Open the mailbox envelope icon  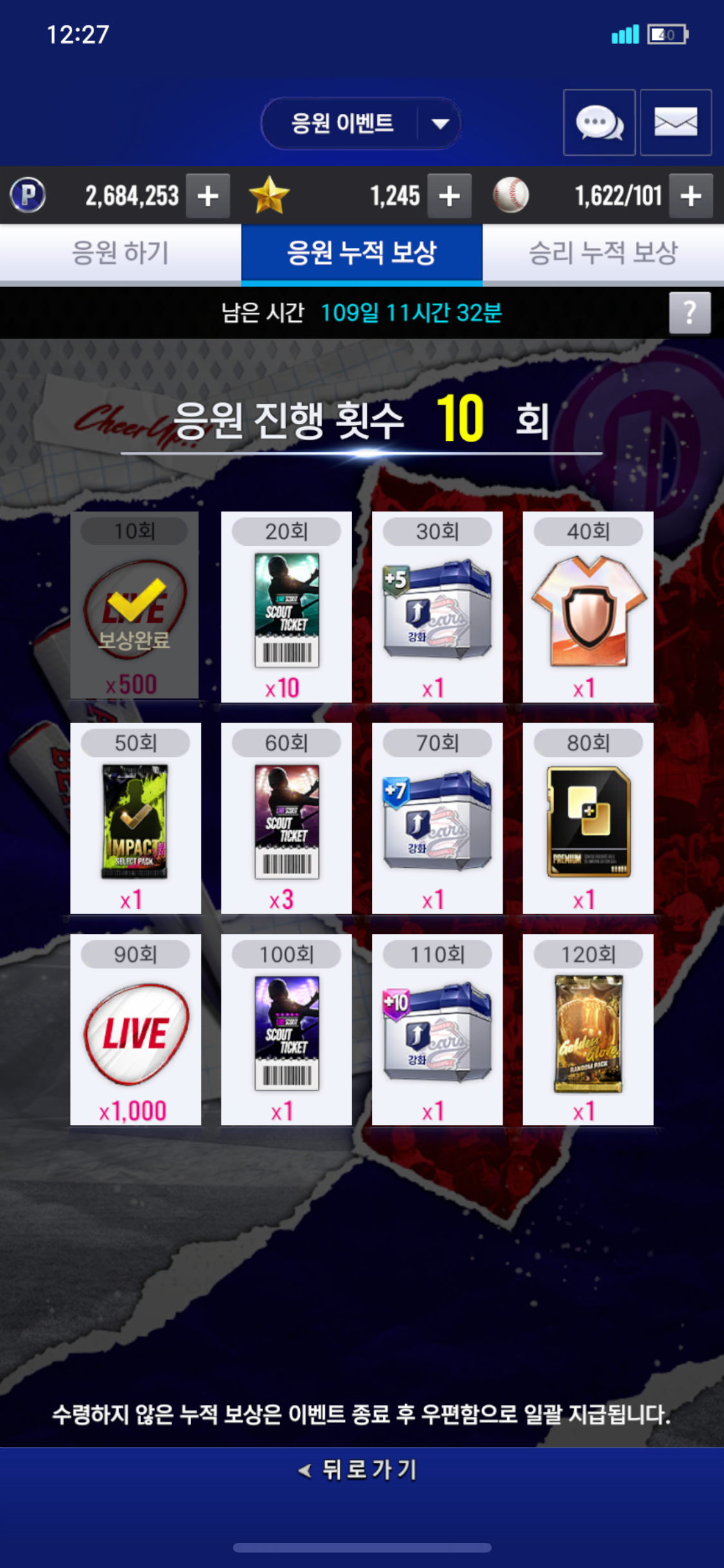pyautogui.click(x=675, y=122)
